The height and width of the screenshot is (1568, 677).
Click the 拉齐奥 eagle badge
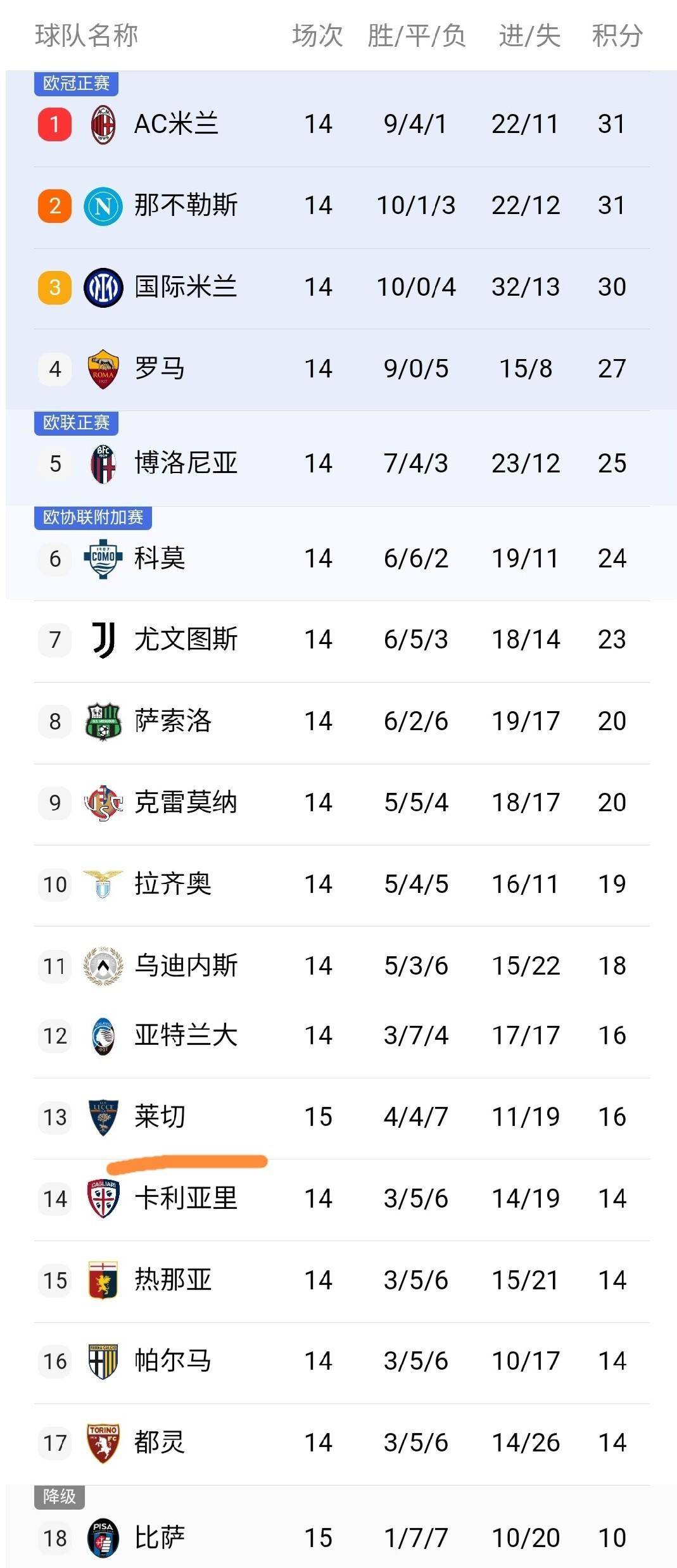tap(101, 883)
